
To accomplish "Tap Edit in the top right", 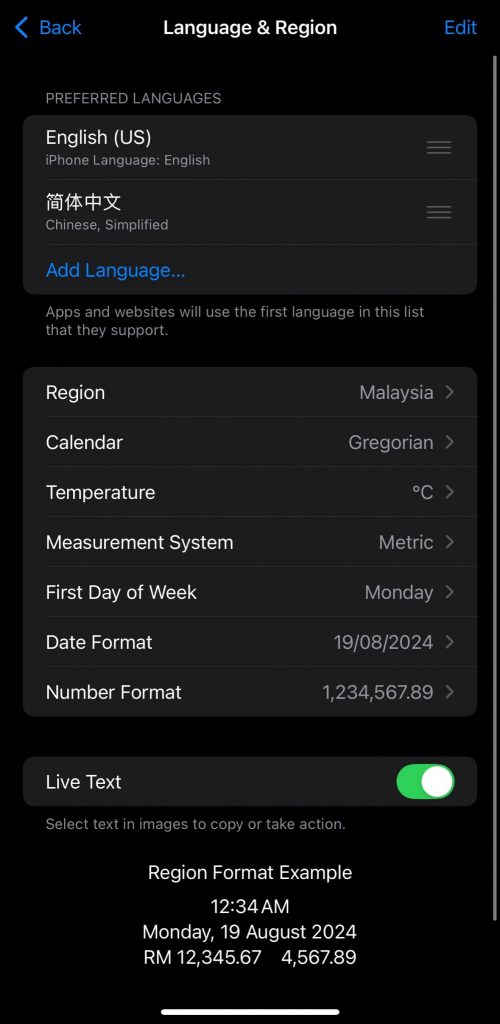I will (x=460, y=27).
